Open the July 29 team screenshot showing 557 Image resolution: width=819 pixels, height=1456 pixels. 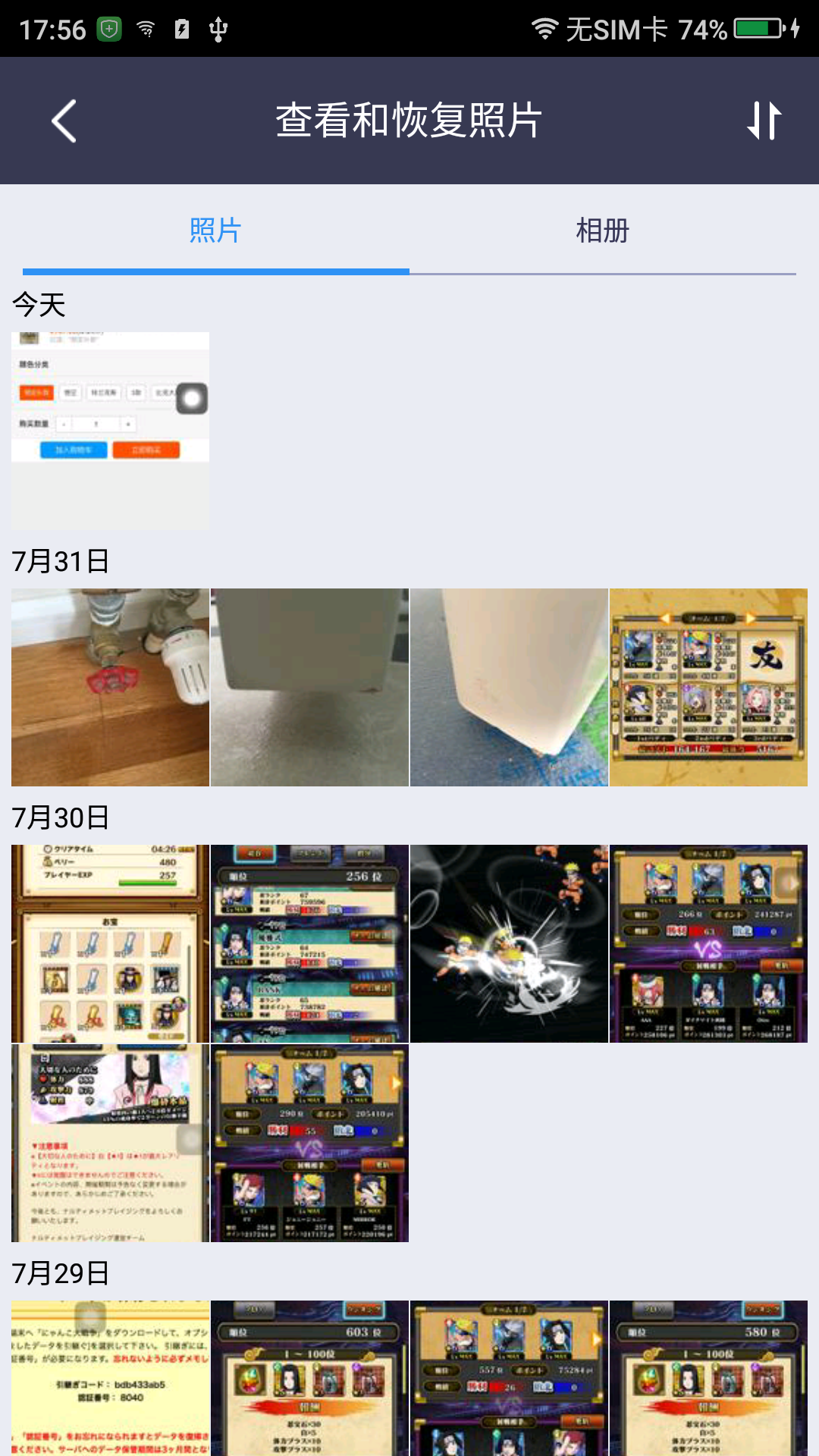click(509, 1377)
